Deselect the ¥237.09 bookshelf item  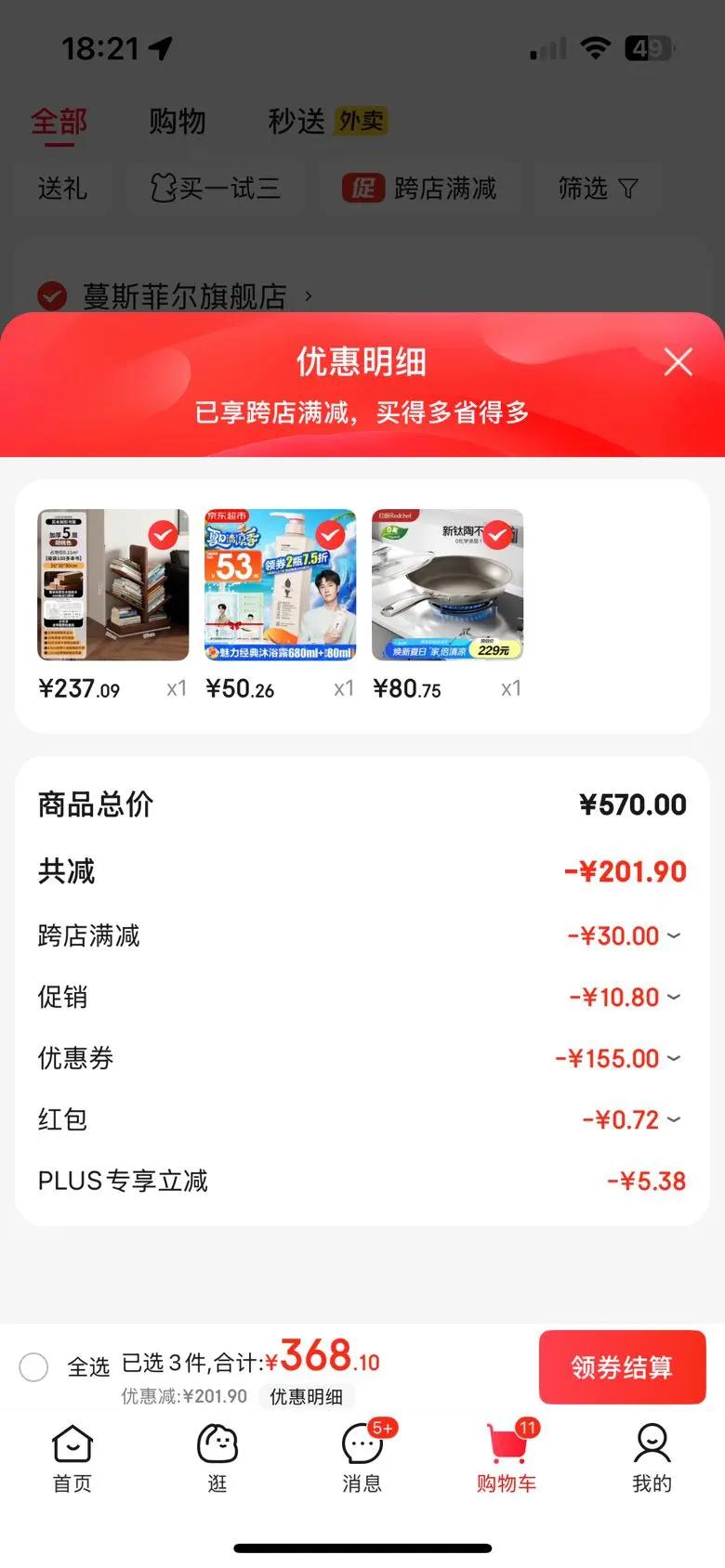point(164,534)
